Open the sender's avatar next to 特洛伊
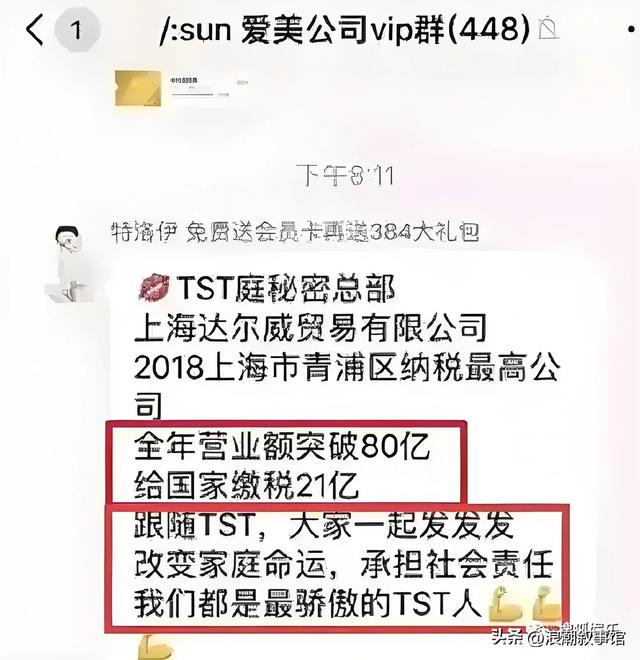 71,256
